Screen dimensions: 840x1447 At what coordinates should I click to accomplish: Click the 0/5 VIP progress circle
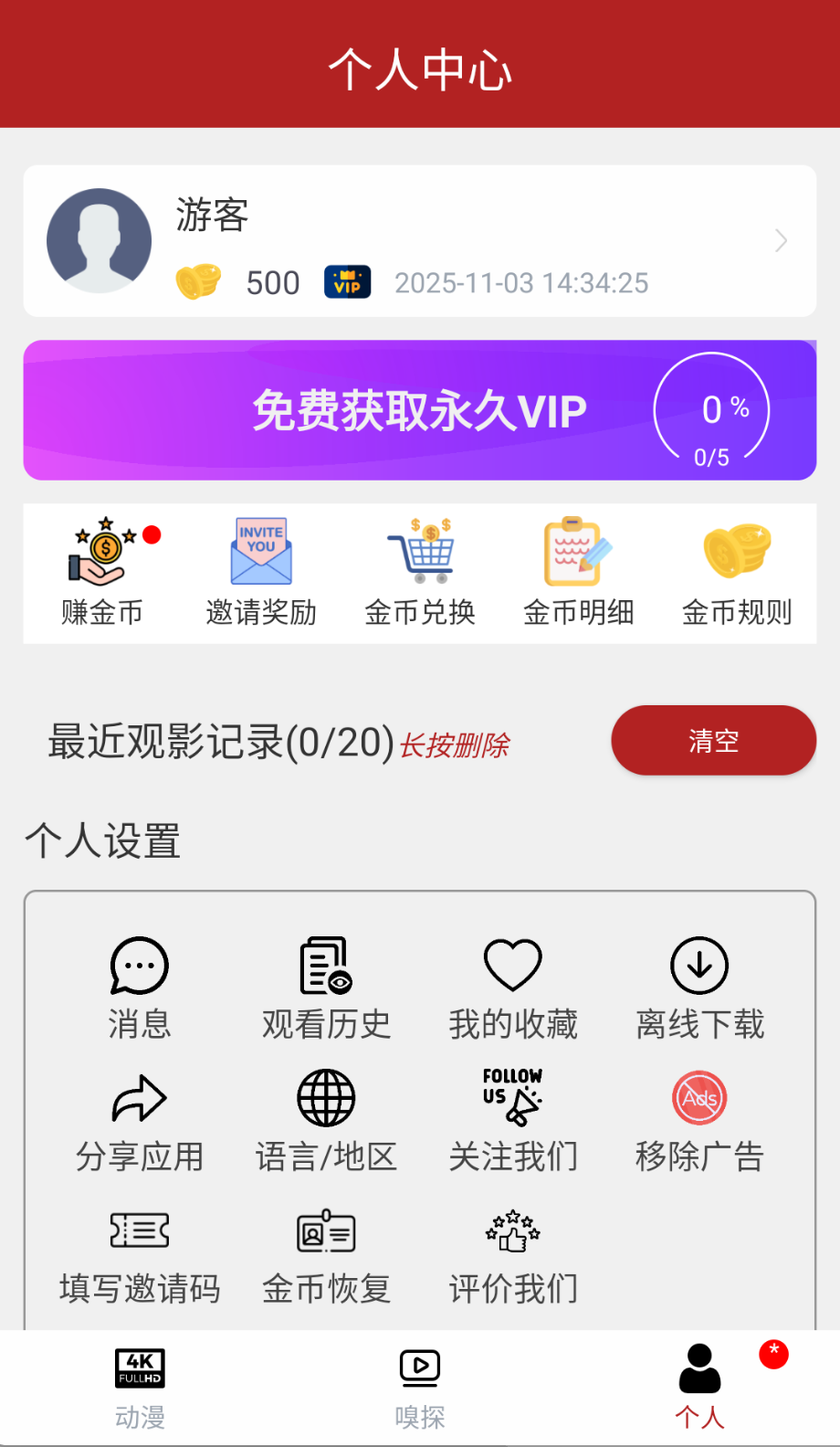pyautogui.click(x=711, y=410)
